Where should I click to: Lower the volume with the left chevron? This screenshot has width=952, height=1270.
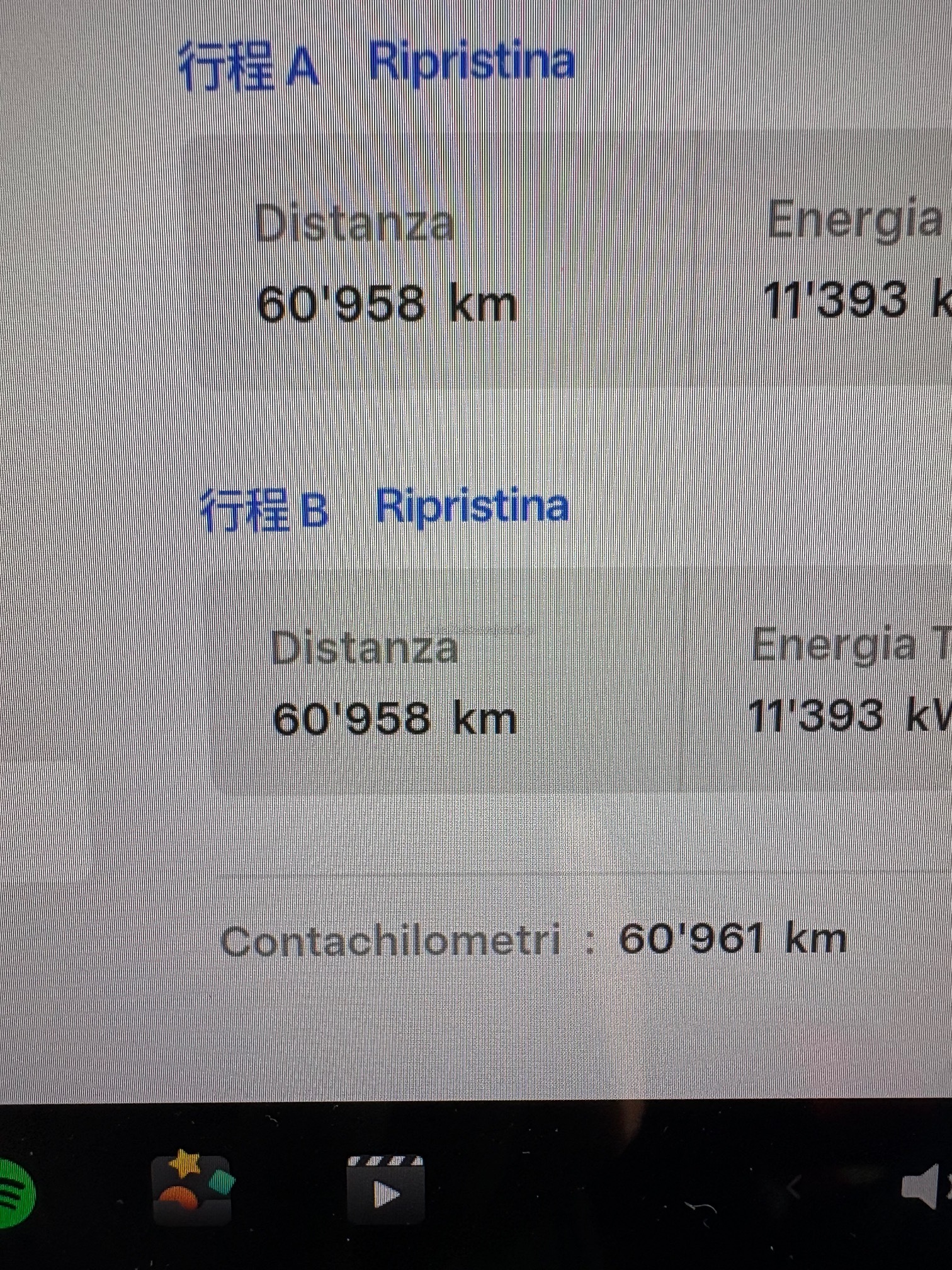pos(795,1189)
